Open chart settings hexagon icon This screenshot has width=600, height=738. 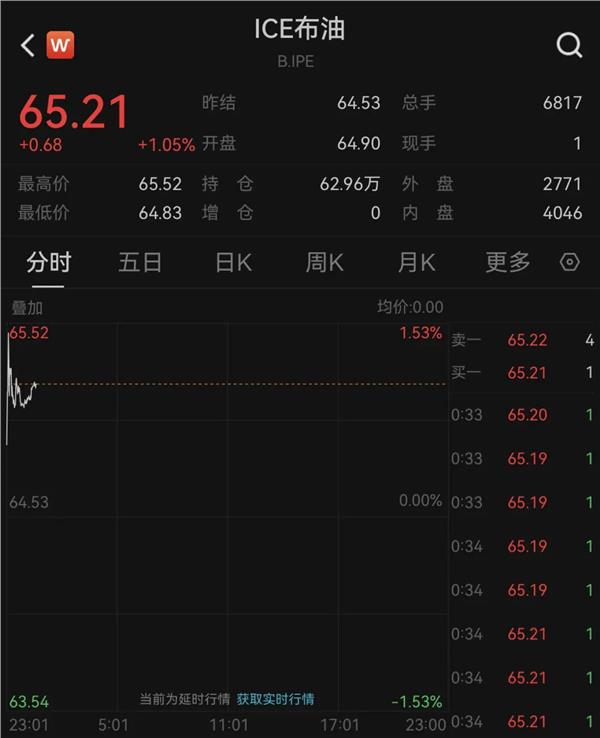[570, 263]
